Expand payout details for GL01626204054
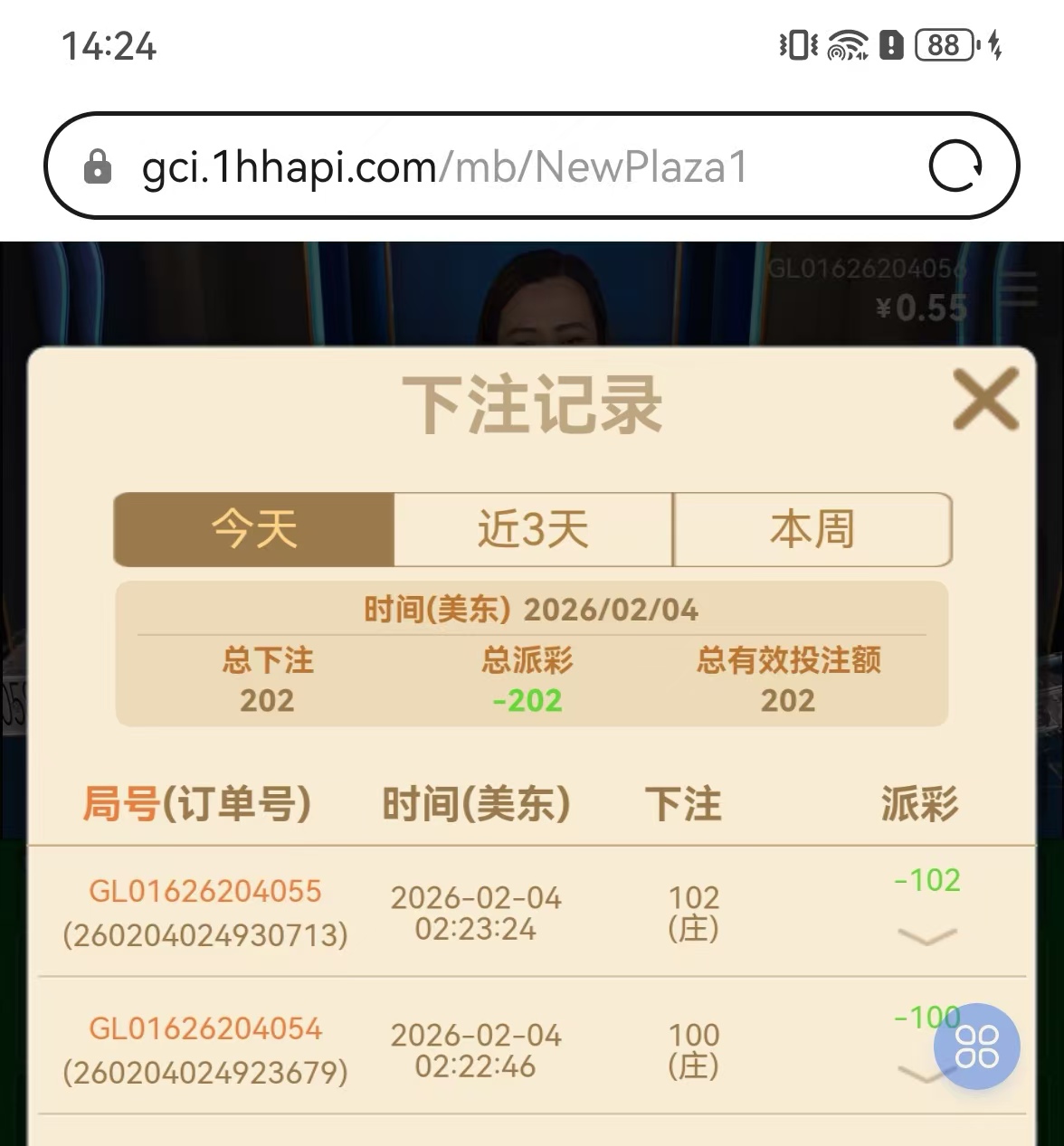The height and width of the screenshot is (1146, 1064). (x=926, y=1078)
